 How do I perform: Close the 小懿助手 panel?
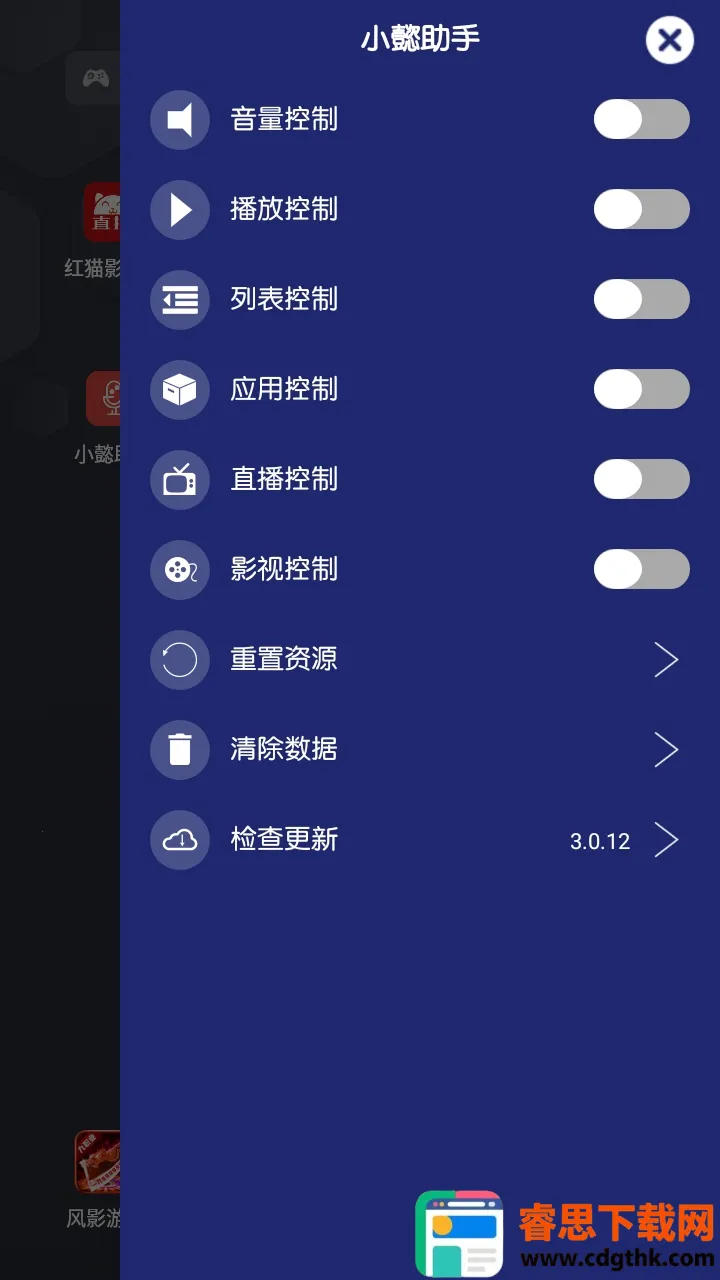(669, 41)
